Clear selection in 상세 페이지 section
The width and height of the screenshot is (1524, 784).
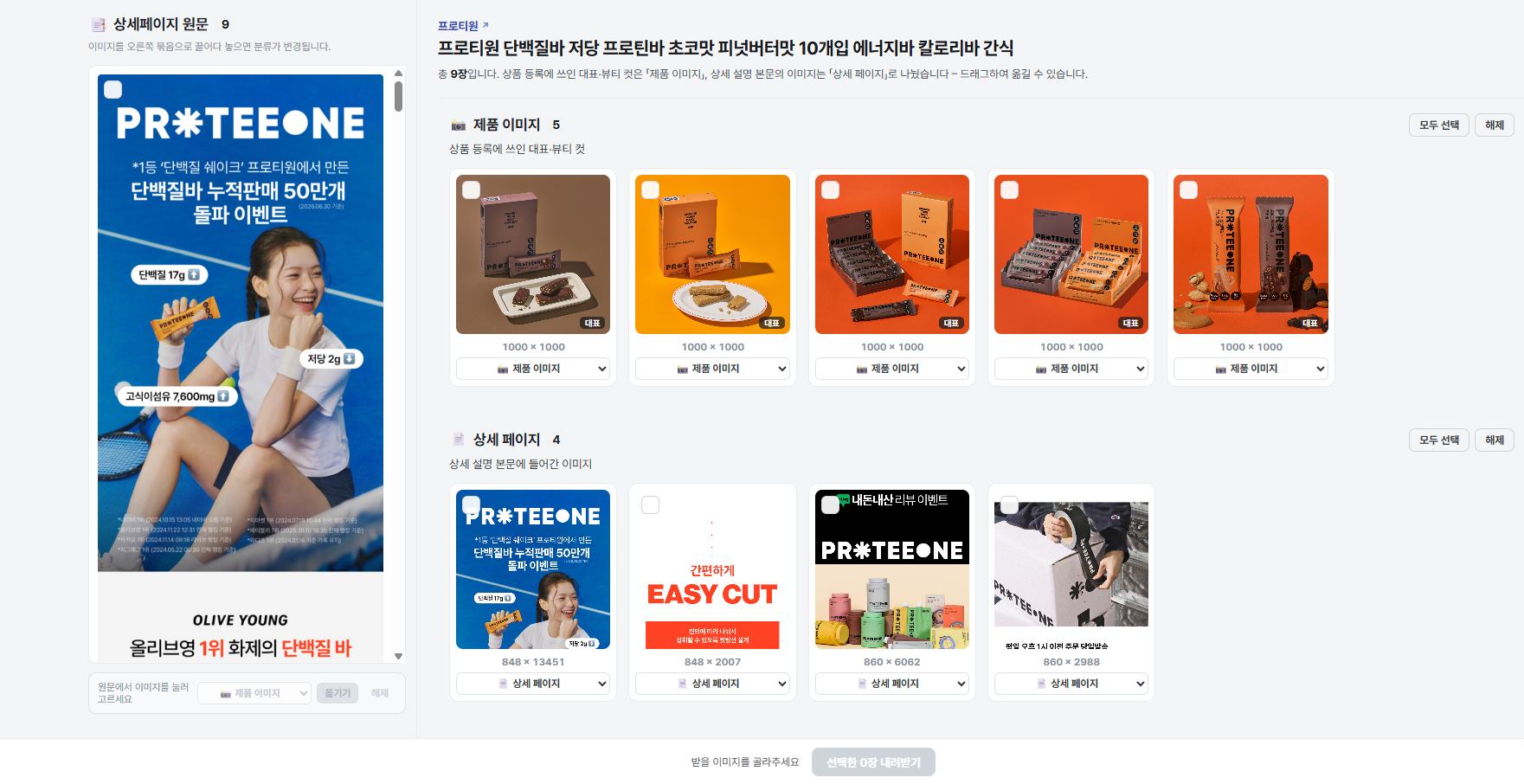(x=1494, y=440)
